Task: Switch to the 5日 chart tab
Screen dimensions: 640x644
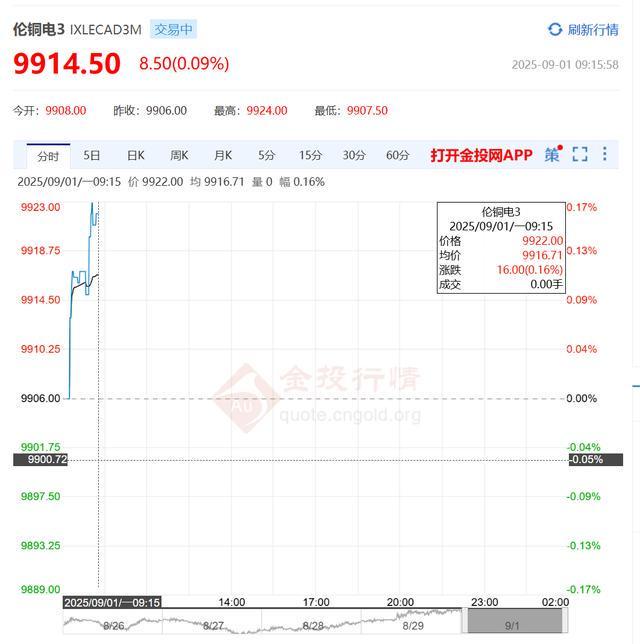Action: [x=92, y=155]
